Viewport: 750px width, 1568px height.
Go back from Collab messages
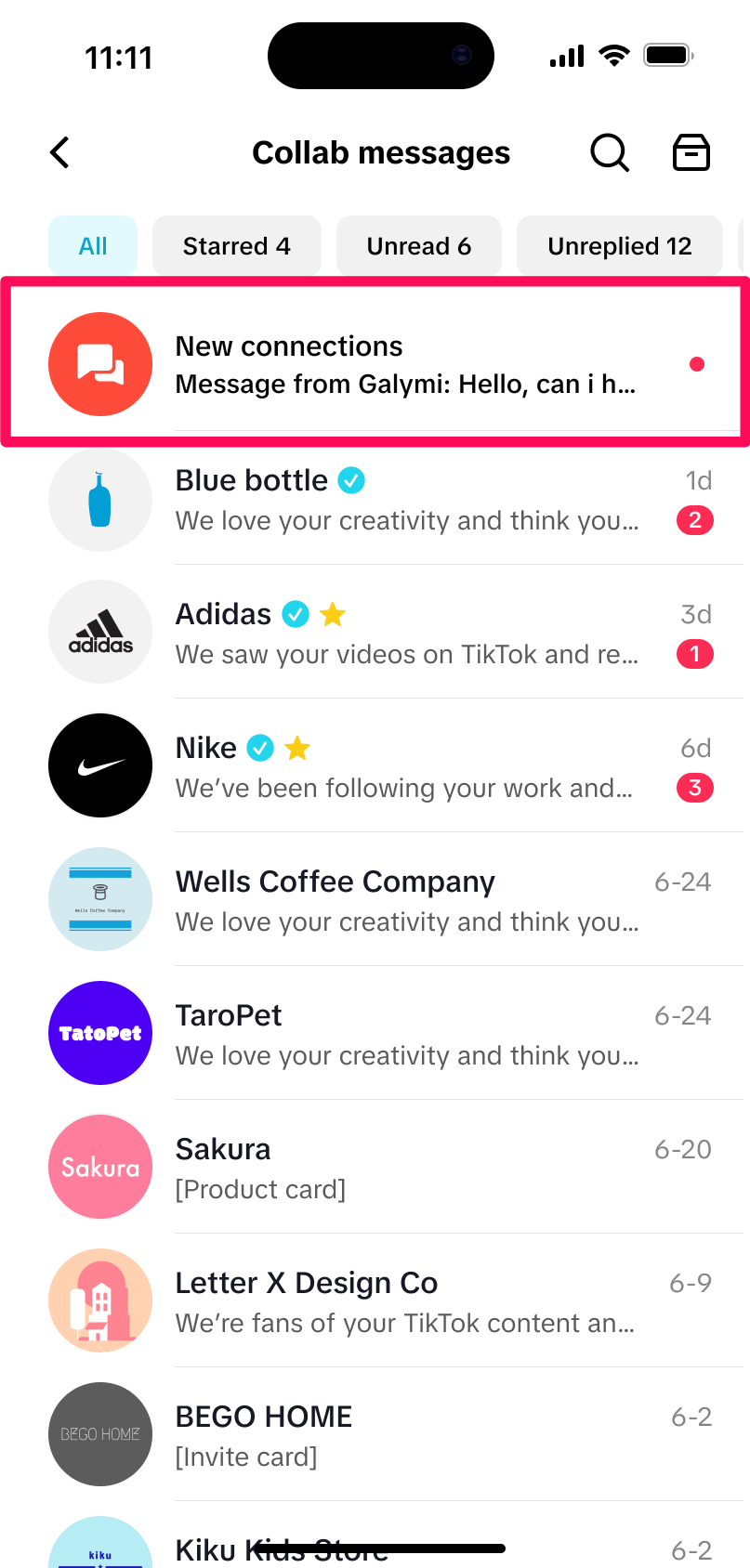60,152
